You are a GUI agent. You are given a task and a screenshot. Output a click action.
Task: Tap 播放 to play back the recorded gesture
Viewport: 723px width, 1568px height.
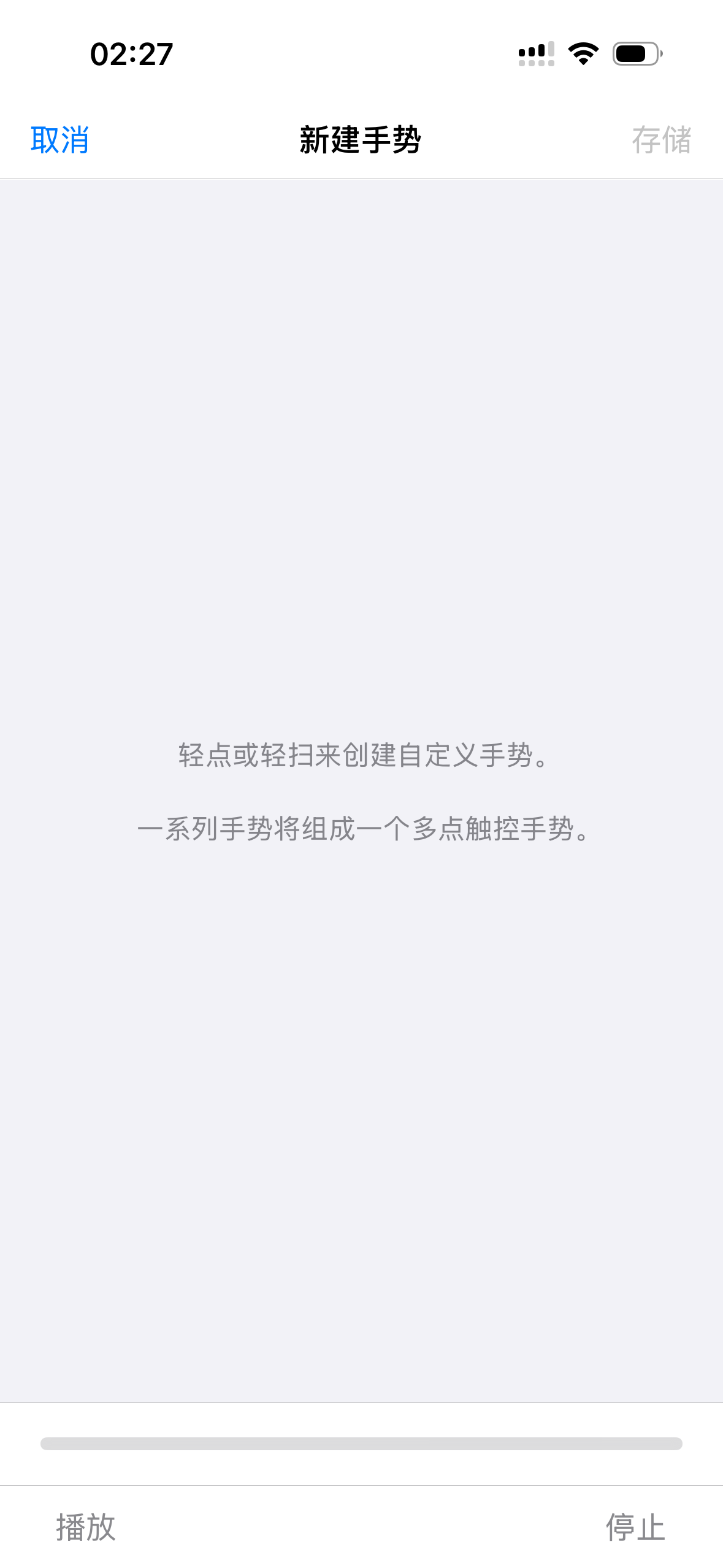tap(86, 1527)
